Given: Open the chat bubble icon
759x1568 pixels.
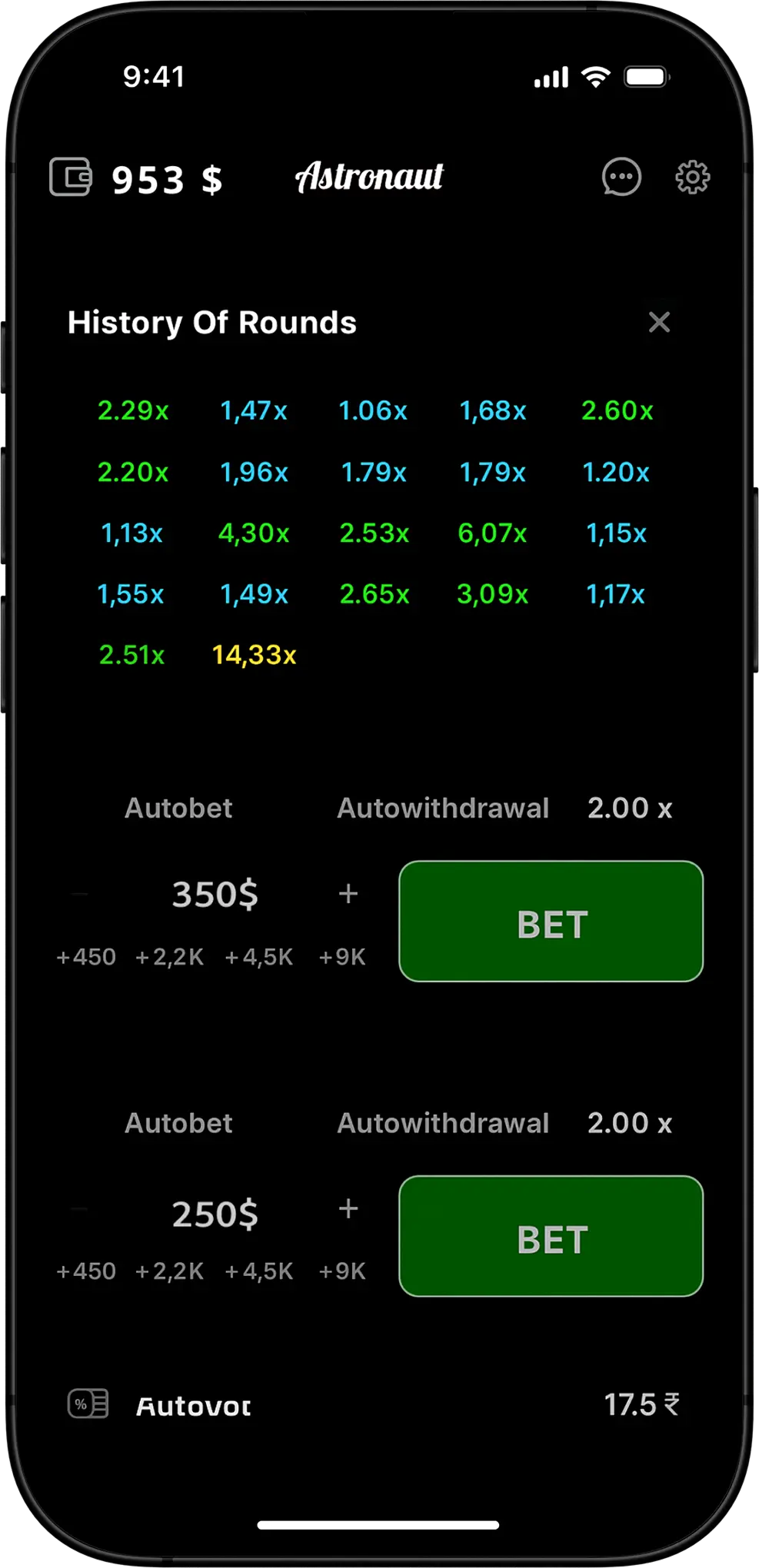Looking at the screenshot, I should pyautogui.click(x=620, y=178).
